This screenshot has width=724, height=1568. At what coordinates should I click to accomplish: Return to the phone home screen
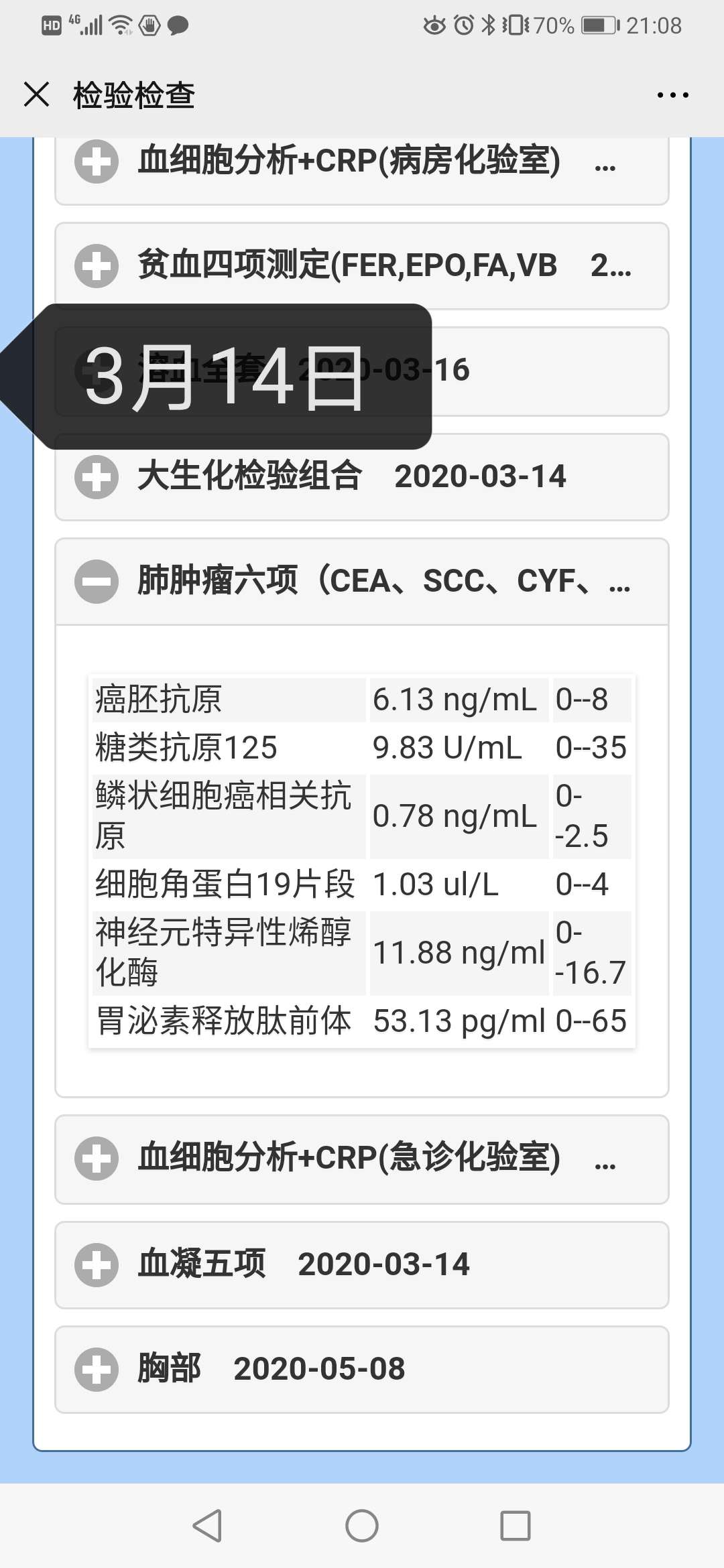point(362,1526)
